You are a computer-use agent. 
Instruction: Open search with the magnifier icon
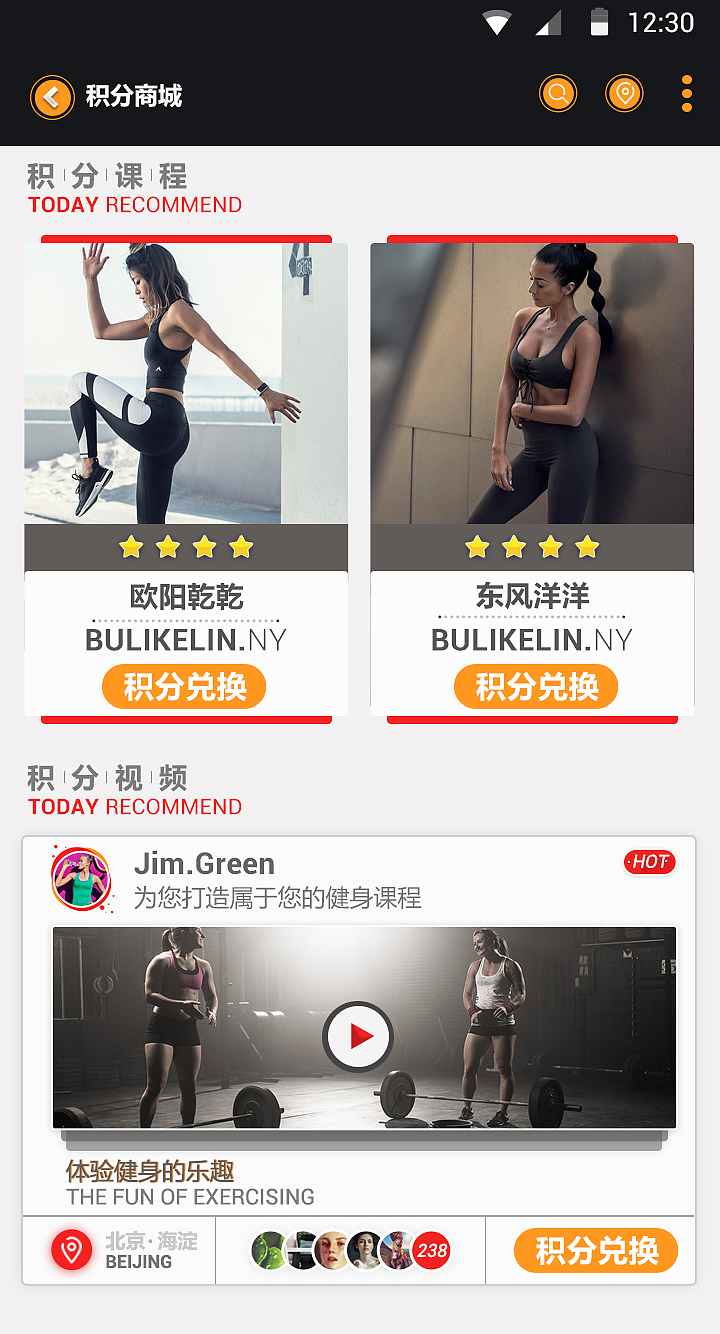[x=558, y=92]
